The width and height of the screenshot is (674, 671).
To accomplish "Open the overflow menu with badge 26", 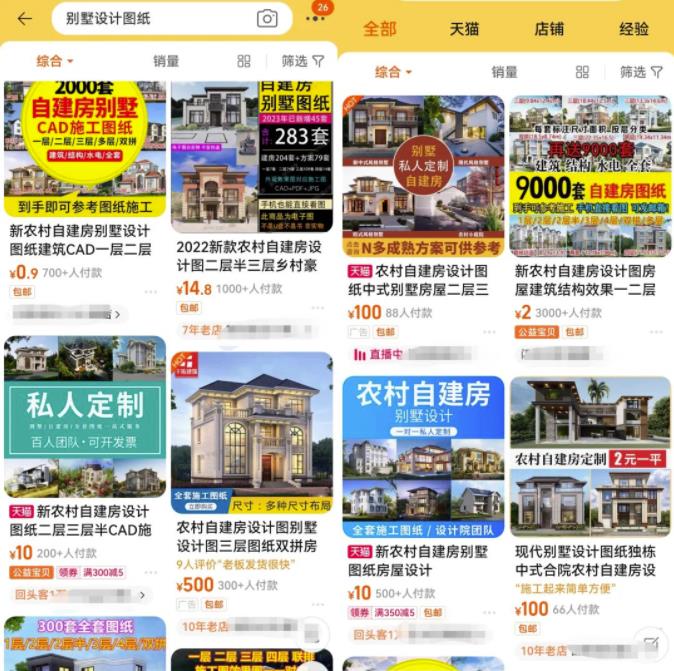I will point(315,19).
